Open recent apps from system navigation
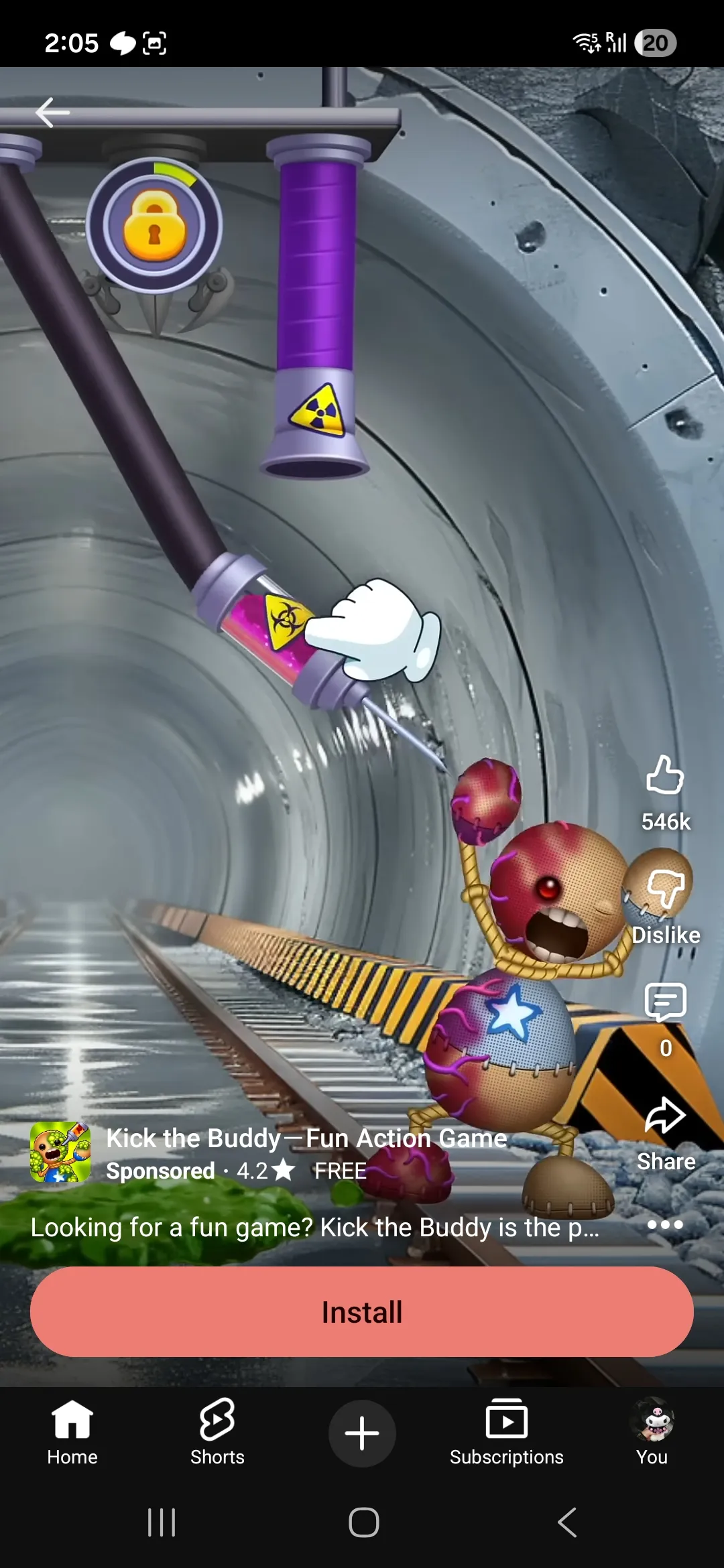The height and width of the screenshot is (1568, 724). coord(162,1522)
